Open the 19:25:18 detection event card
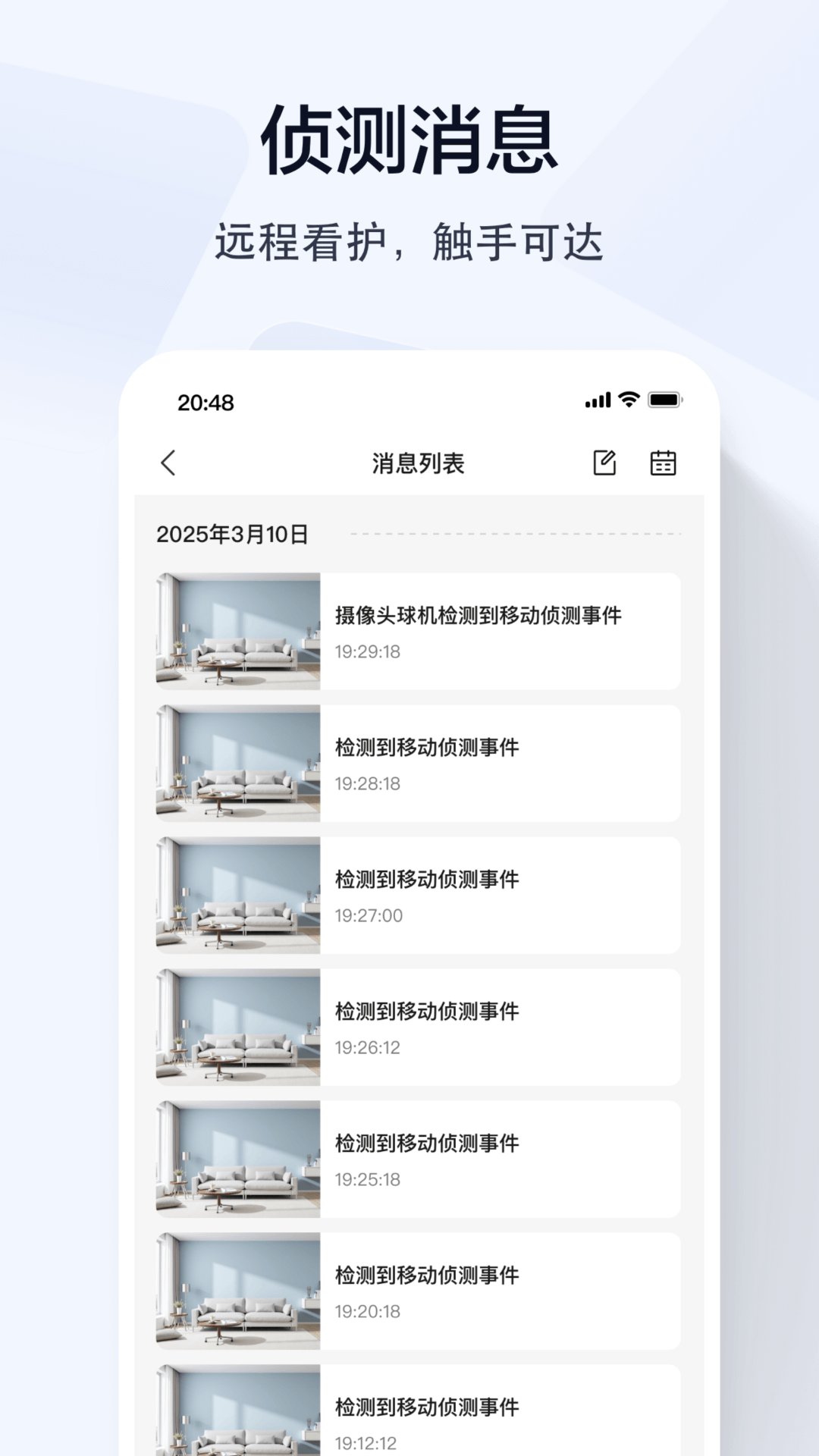819x1456 pixels. 500,1159
